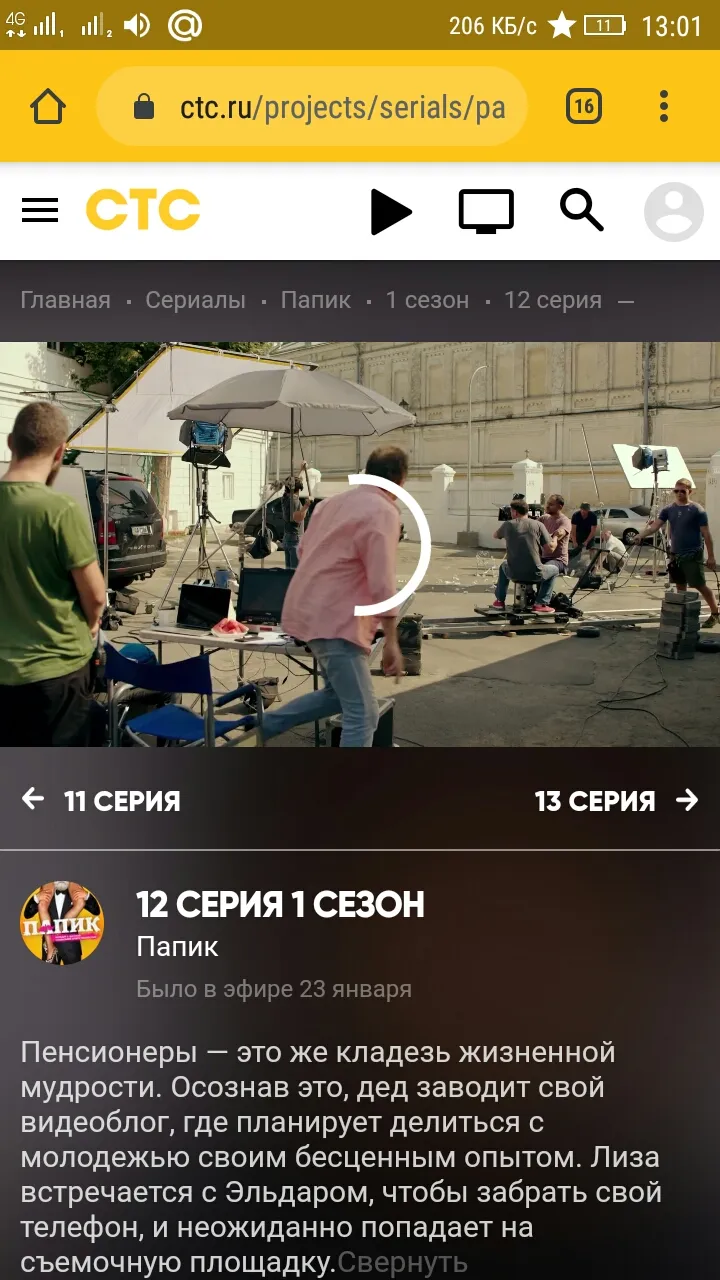
Task: Go to previous 11 серия
Action: [x=101, y=800]
